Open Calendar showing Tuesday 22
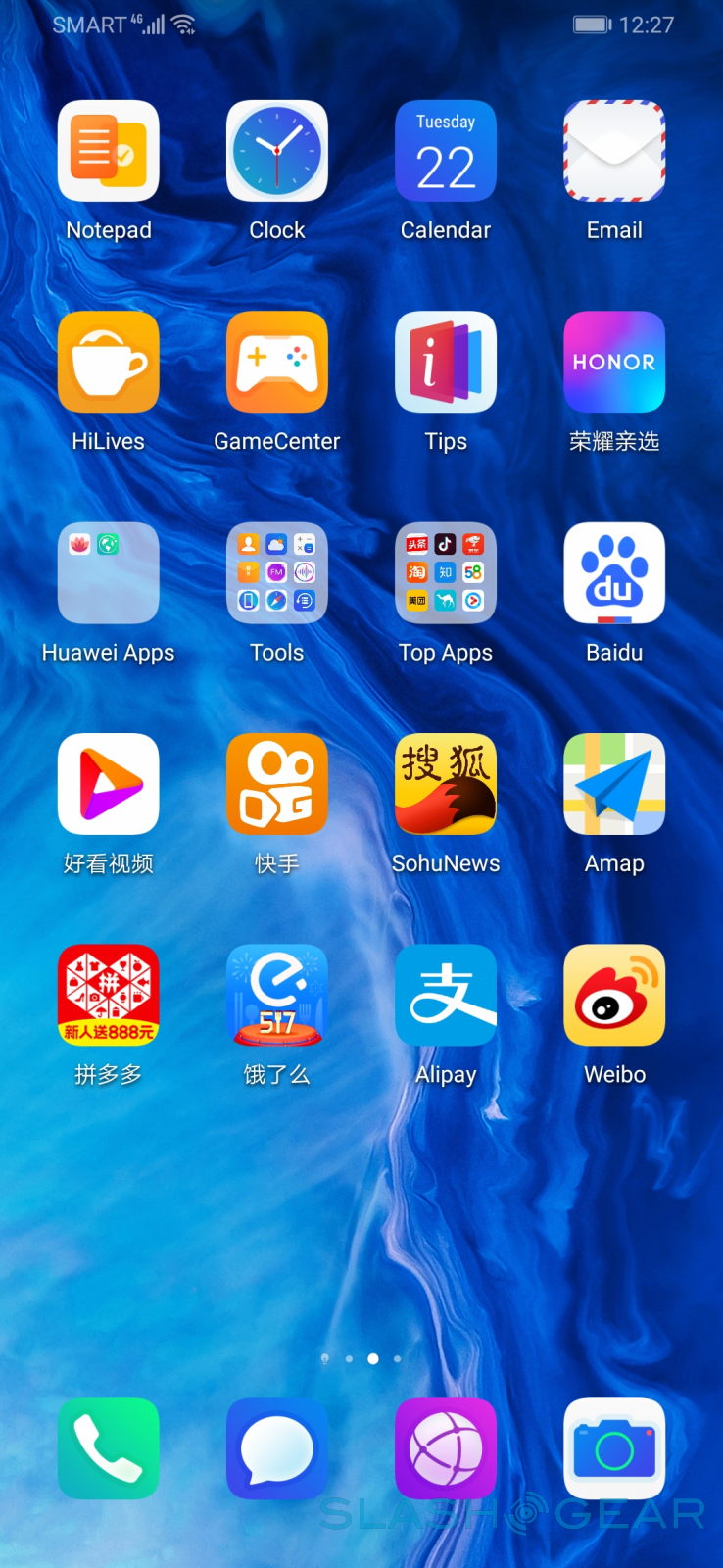 [x=446, y=152]
